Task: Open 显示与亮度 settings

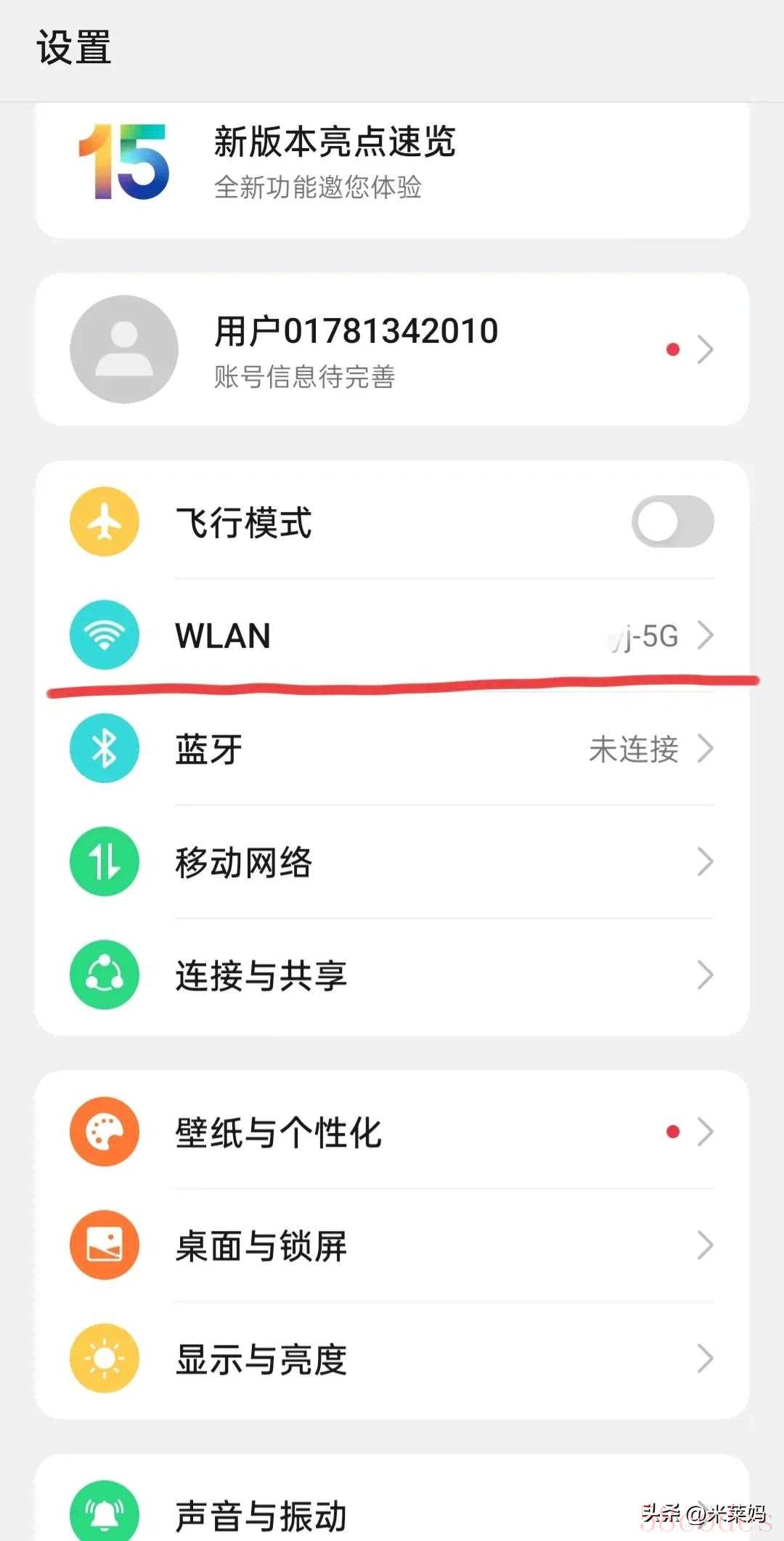Action: click(392, 1359)
